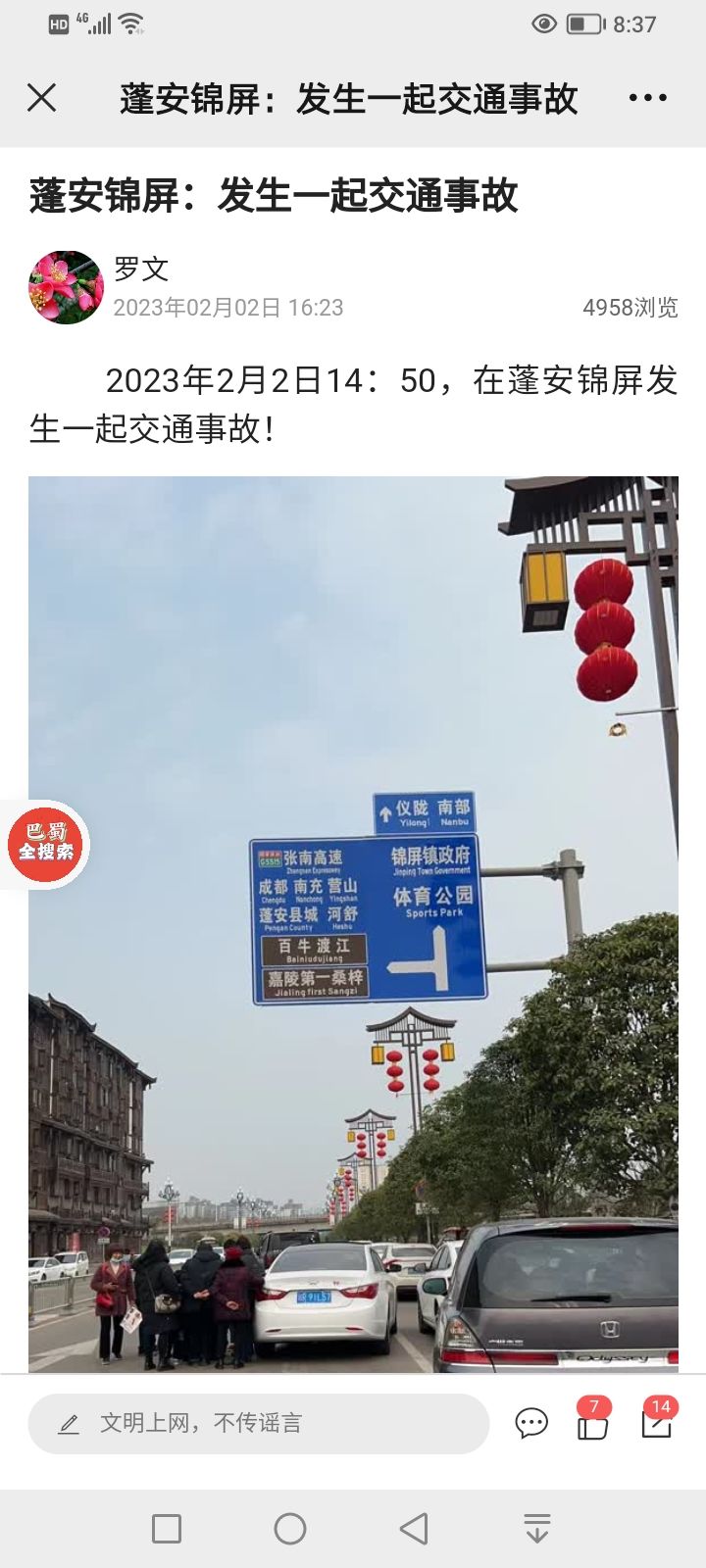This screenshot has width=706, height=1568.
Task: Close the article page
Action: click(42, 98)
